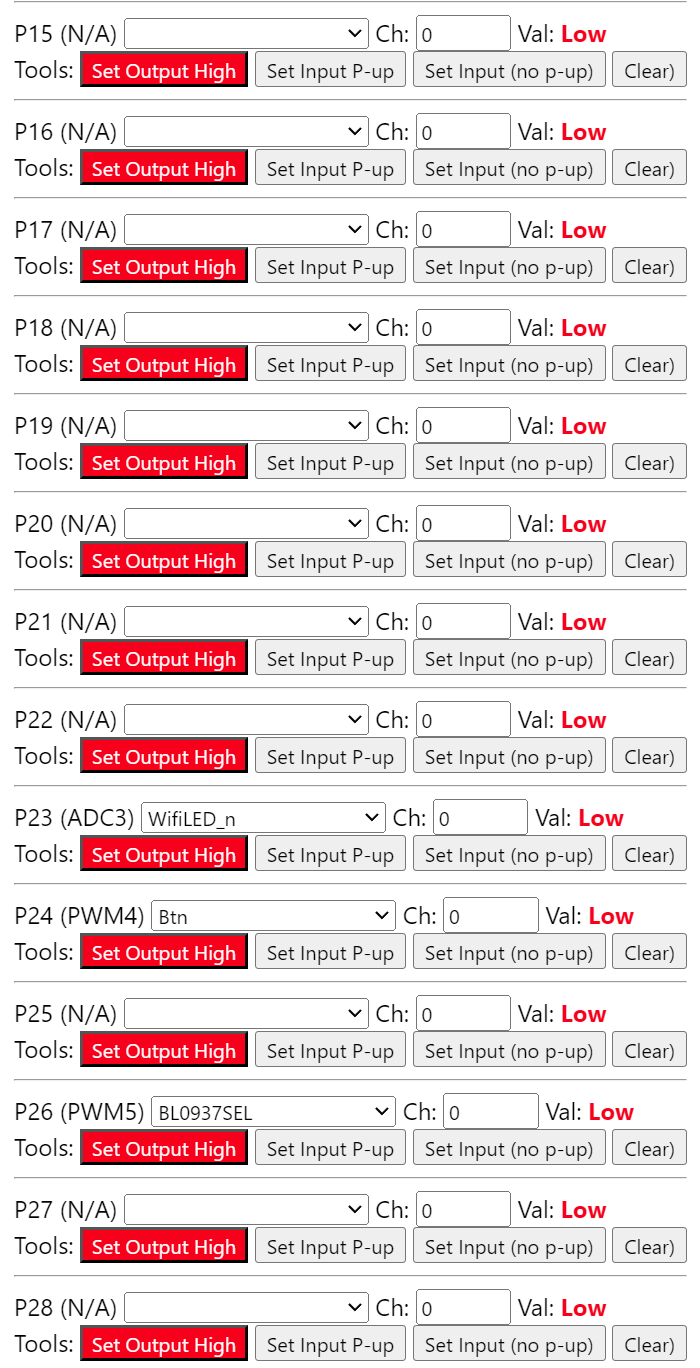Set Output High on pin P21

coord(164,659)
